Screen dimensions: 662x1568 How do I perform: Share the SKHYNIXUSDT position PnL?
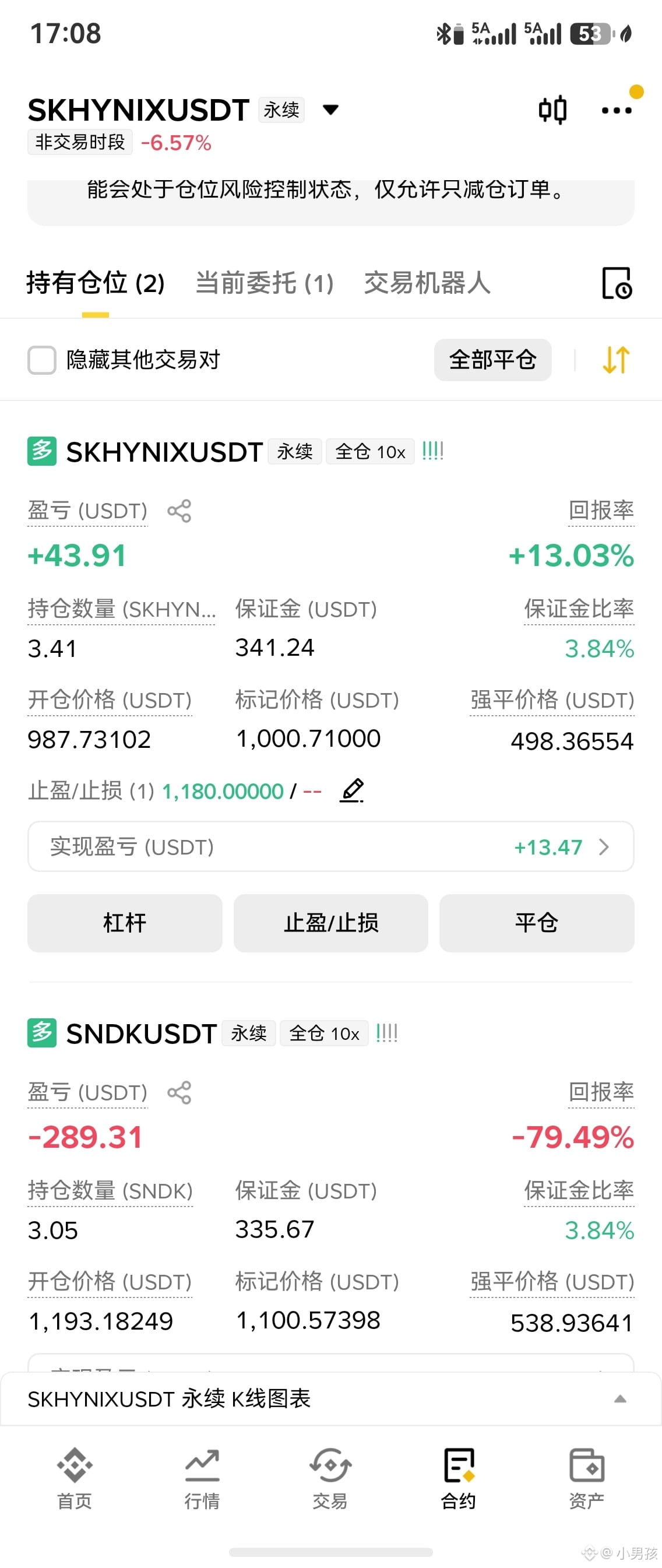[x=179, y=511]
